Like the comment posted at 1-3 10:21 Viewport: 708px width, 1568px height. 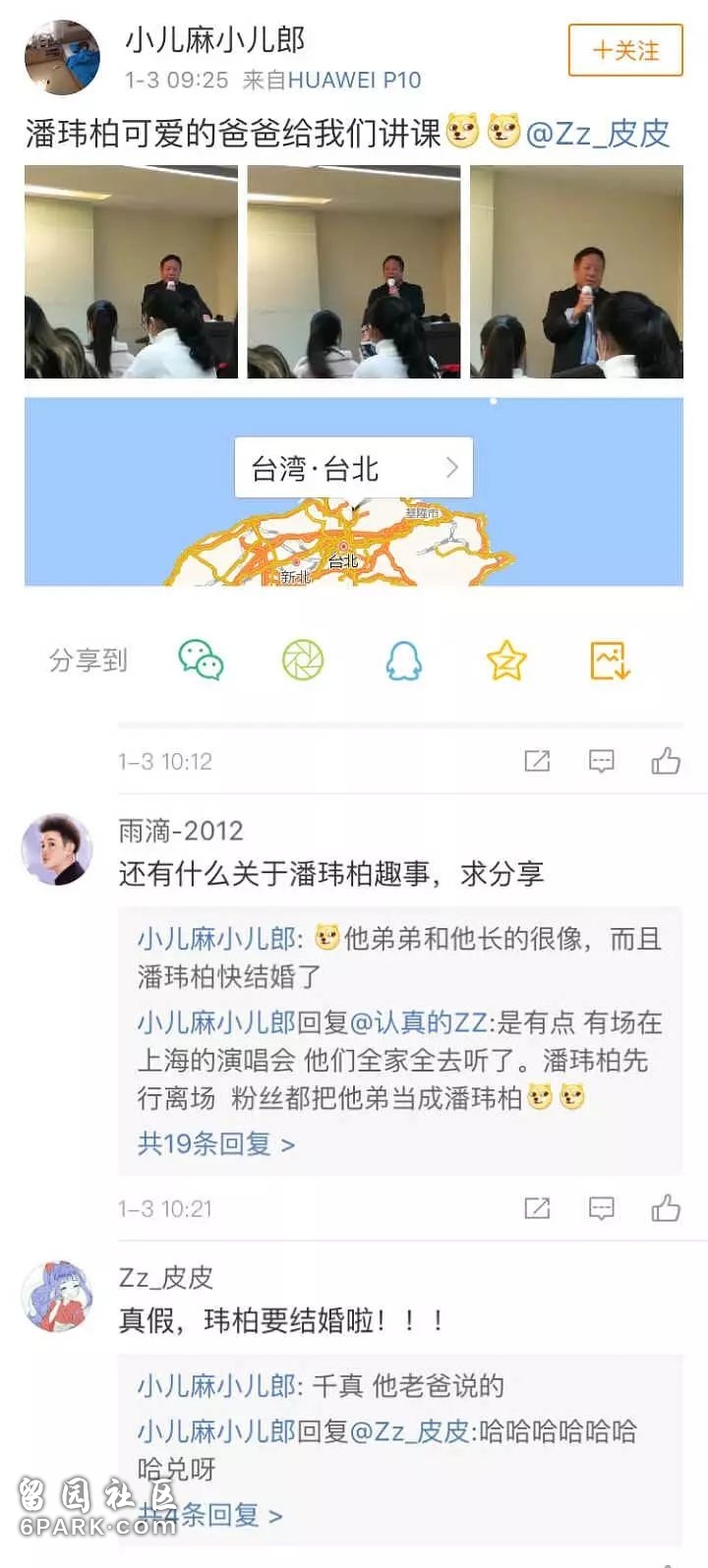point(666,1208)
